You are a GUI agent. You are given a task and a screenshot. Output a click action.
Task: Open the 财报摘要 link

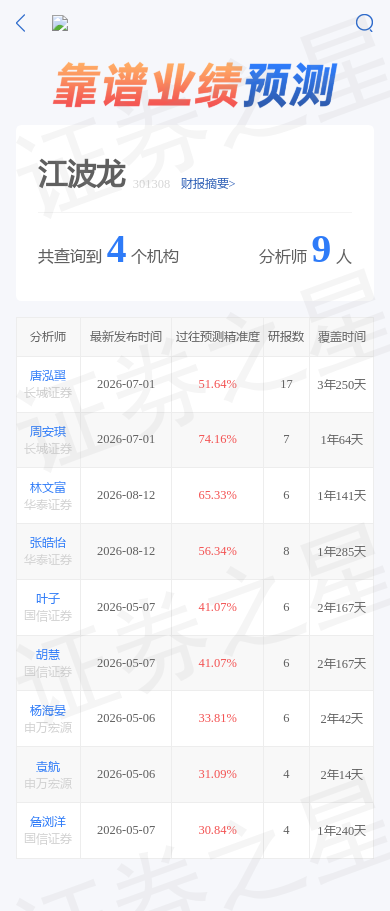[208, 184]
